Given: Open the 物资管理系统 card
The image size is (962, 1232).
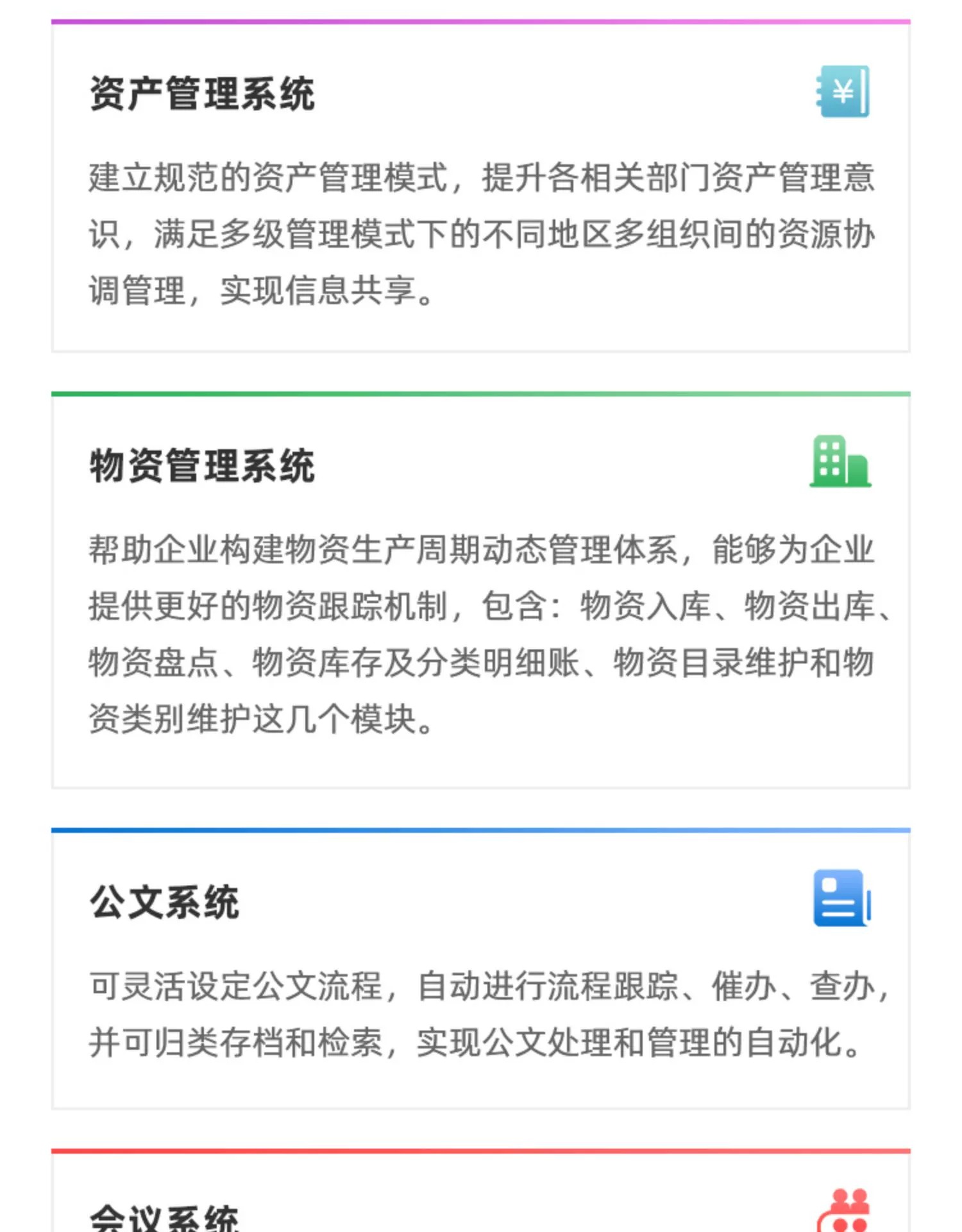Looking at the screenshot, I should click(481, 590).
